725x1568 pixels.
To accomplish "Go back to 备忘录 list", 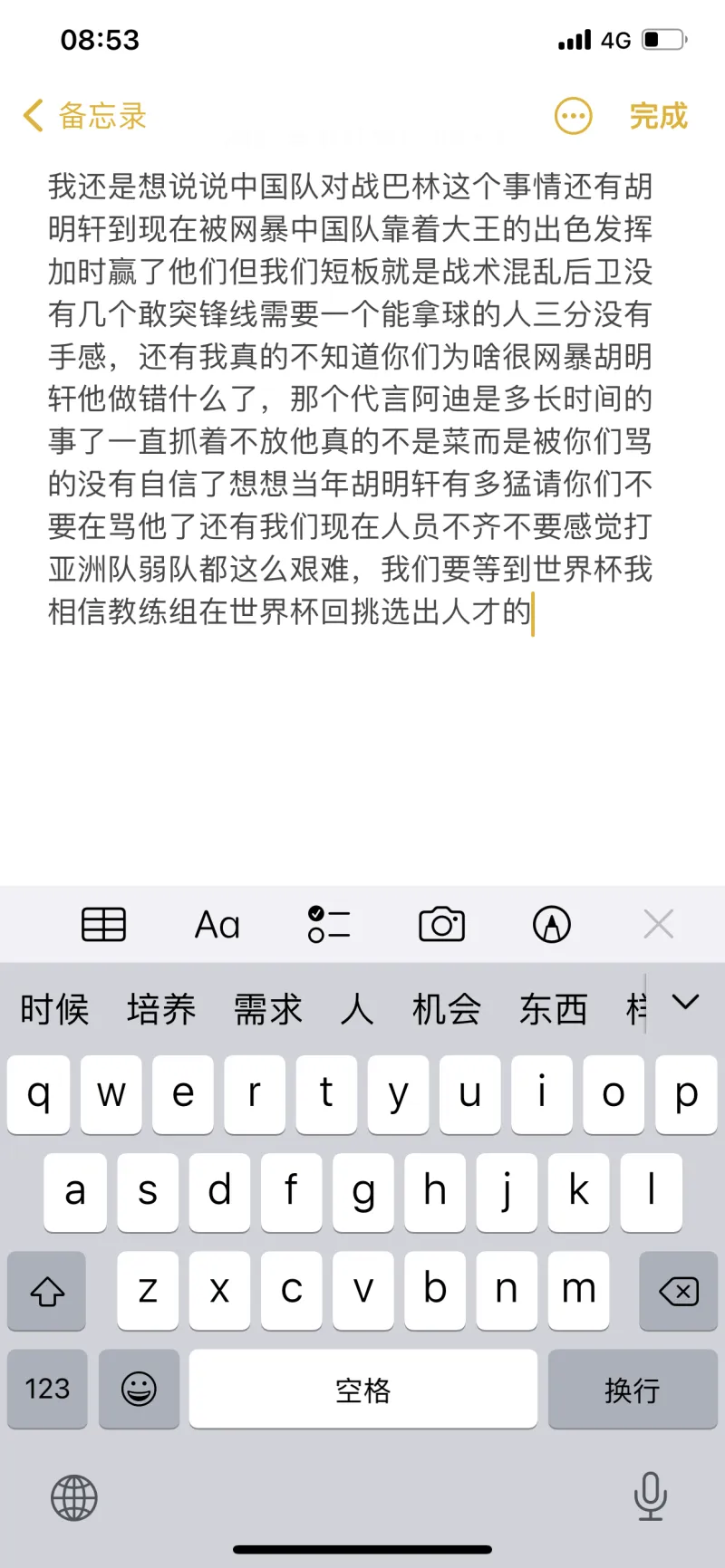I will [x=84, y=116].
